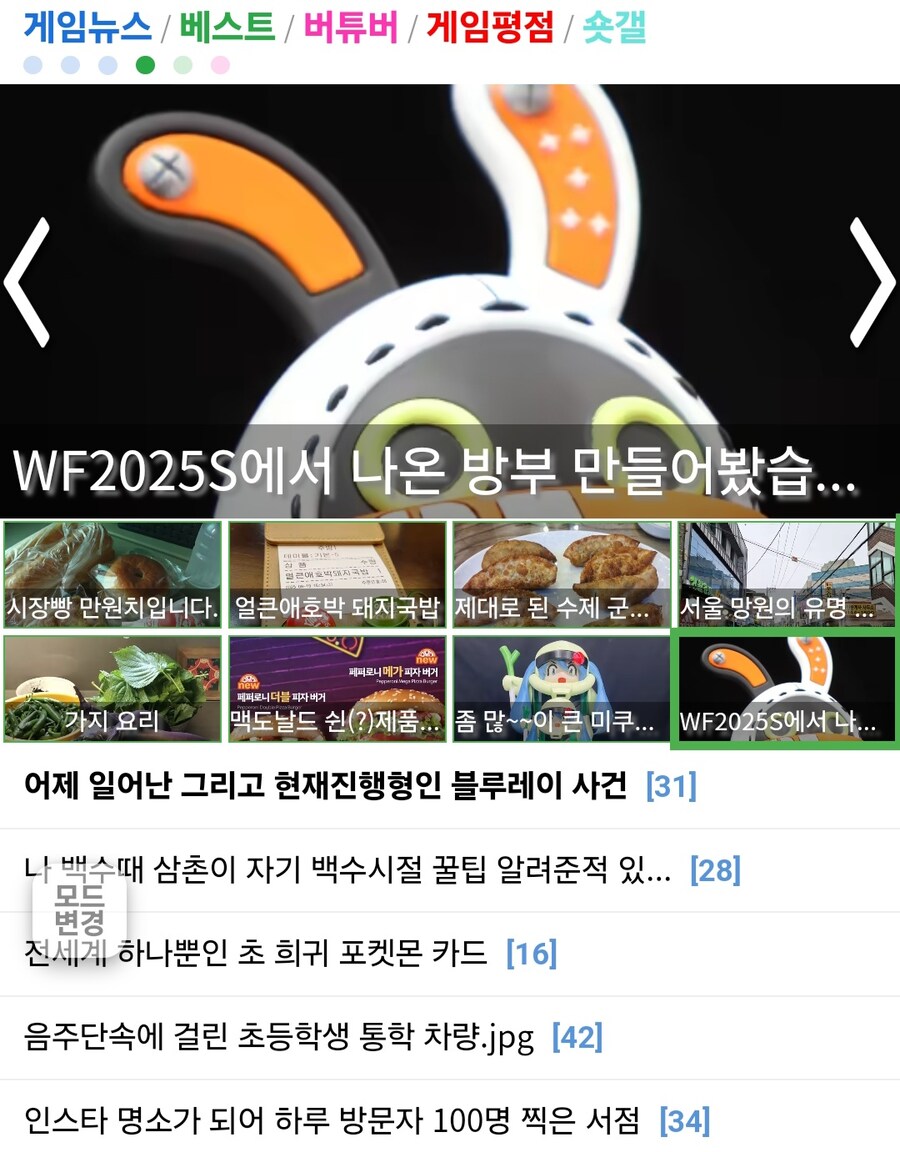The height and width of the screenshot is (1152, 900).
Task: Switch to the 게임뉴스 tab
Action: pyautogui.click(x=87, y=27)
